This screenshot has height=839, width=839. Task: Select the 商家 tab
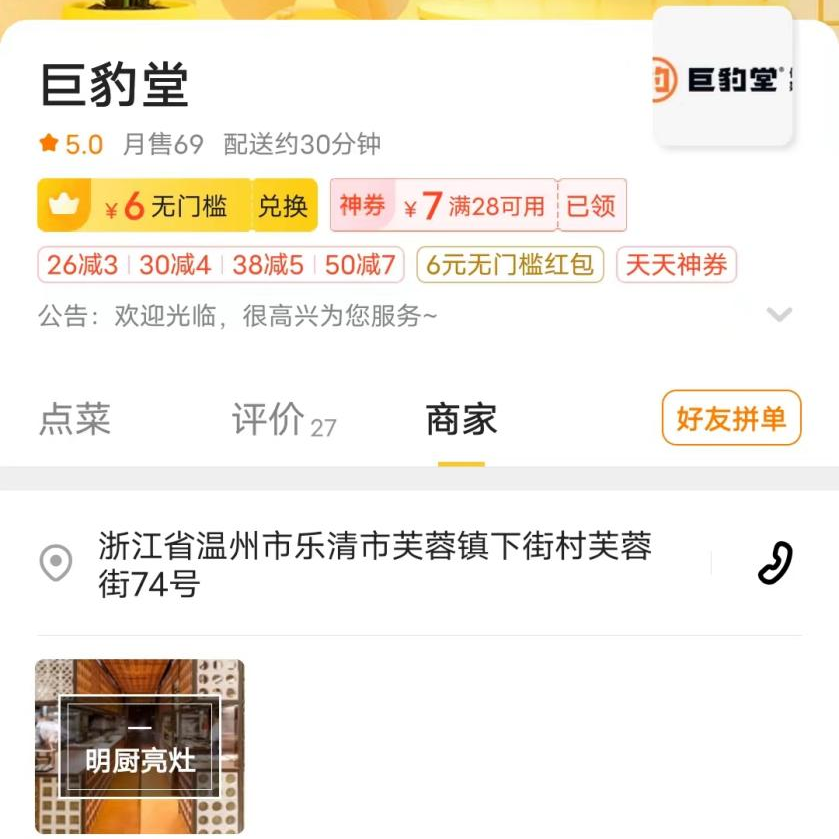pyautogui.click(x=461, y=420)
